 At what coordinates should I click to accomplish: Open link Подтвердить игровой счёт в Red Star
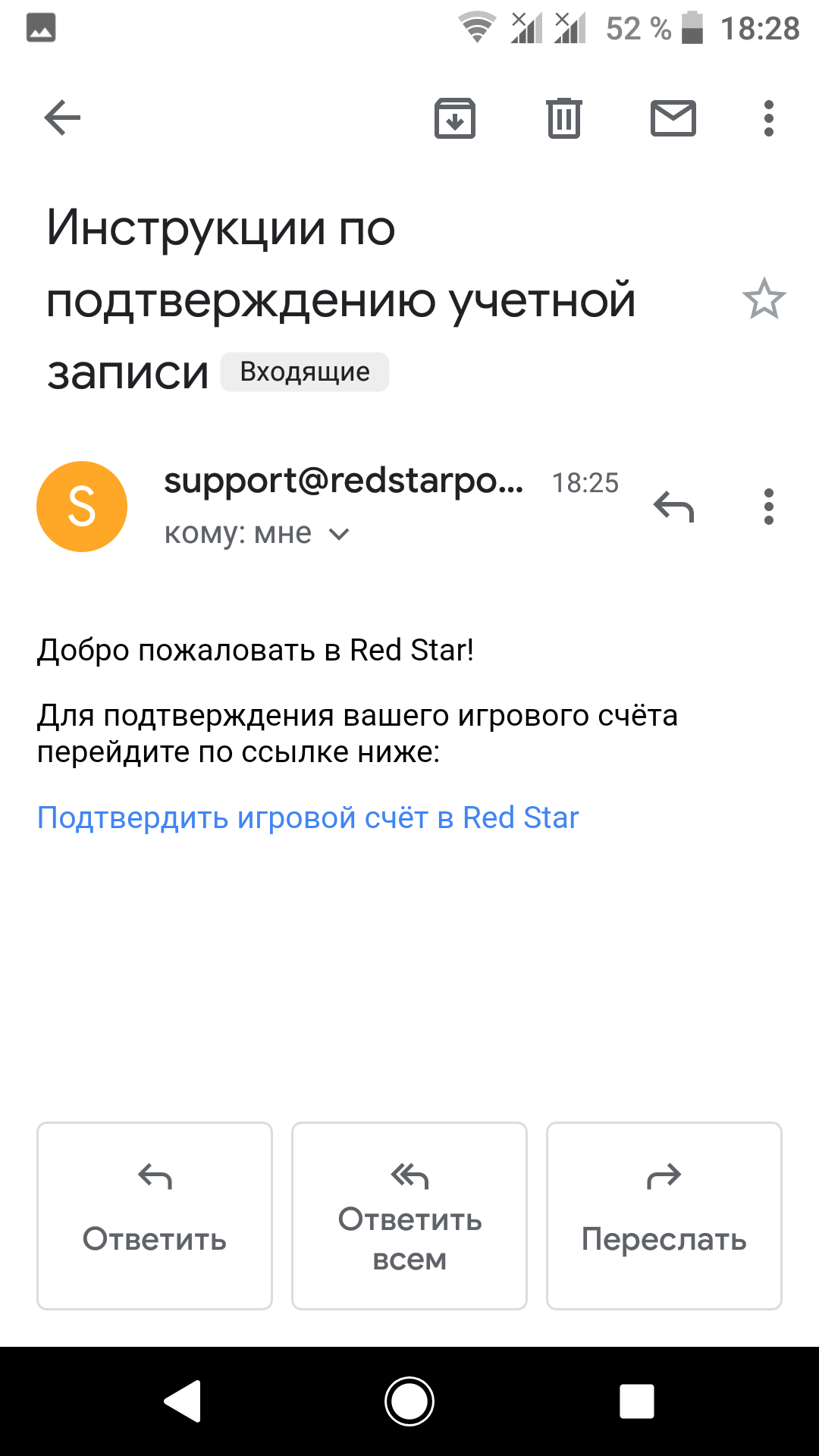point(308,818)
